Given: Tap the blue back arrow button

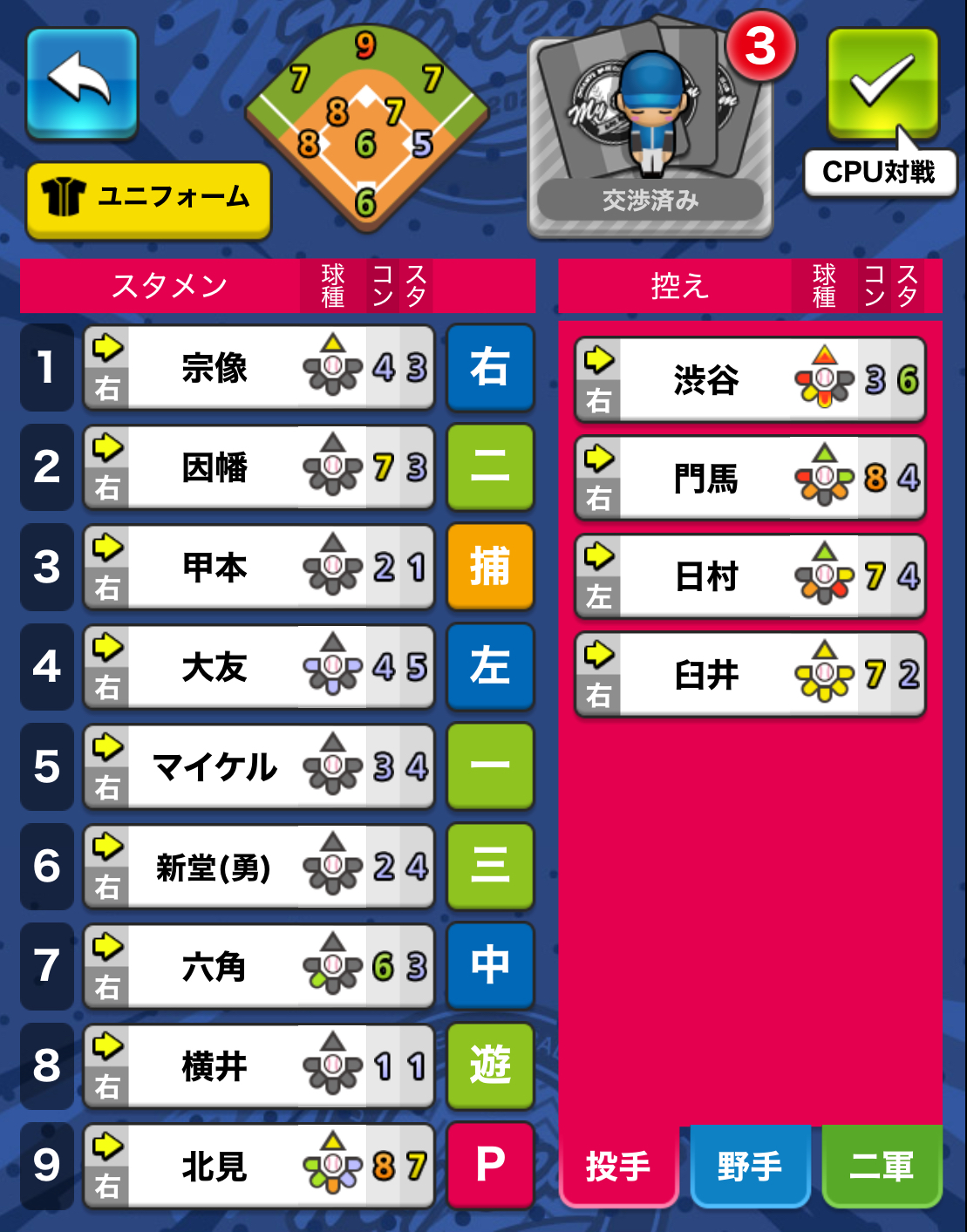Looking at the screenshot, I should pyautogui.click(x=81, y=82).
